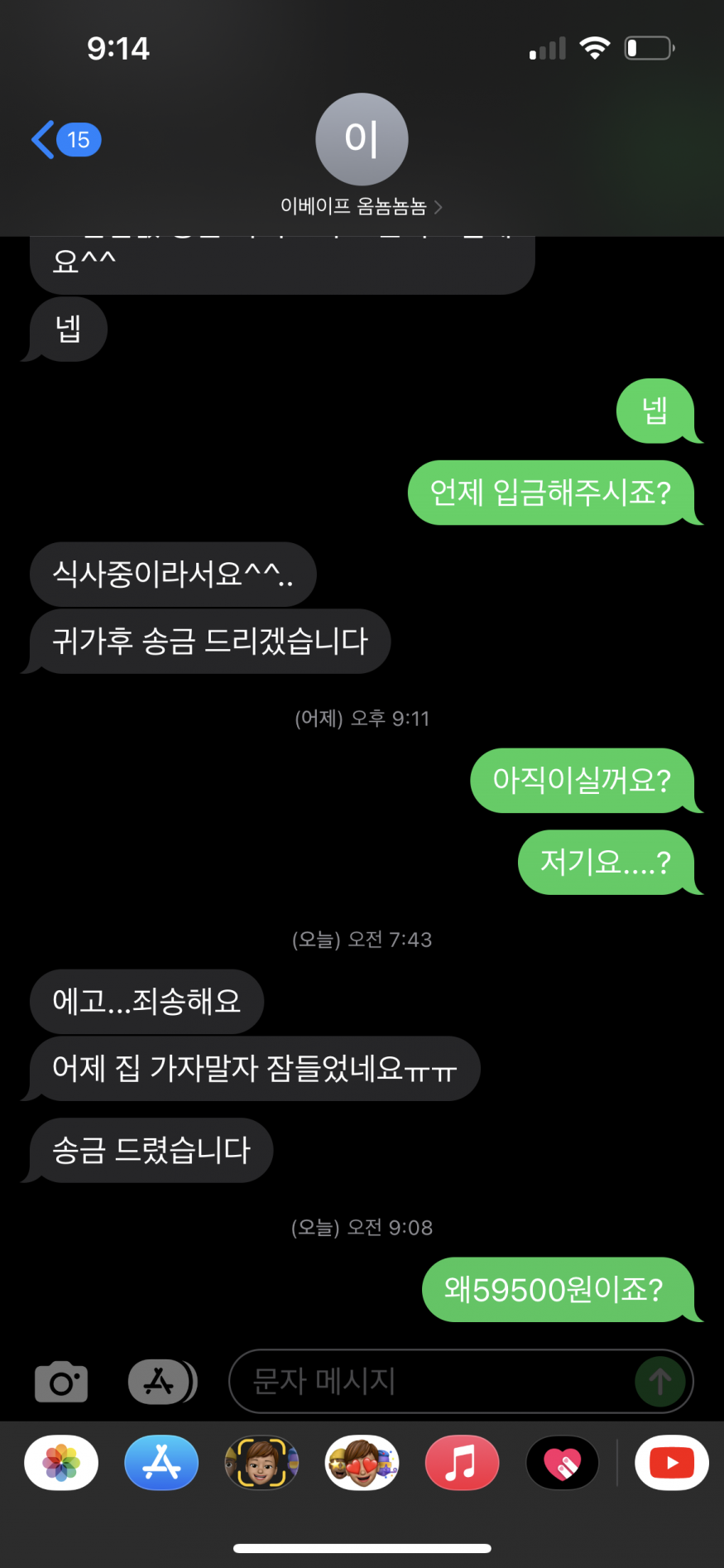The height and width of the screenshot is (1568, 724).
Task: Open the Memoji stickers app
Action: pos(362,1463)
